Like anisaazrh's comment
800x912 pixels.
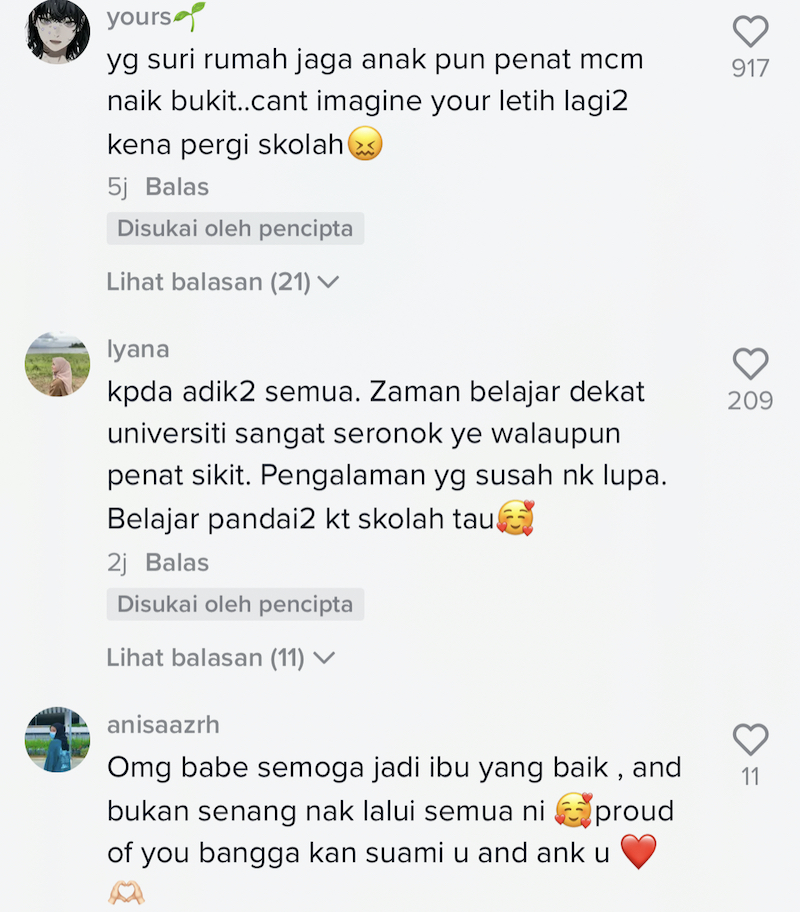click(x=750, y=740)
